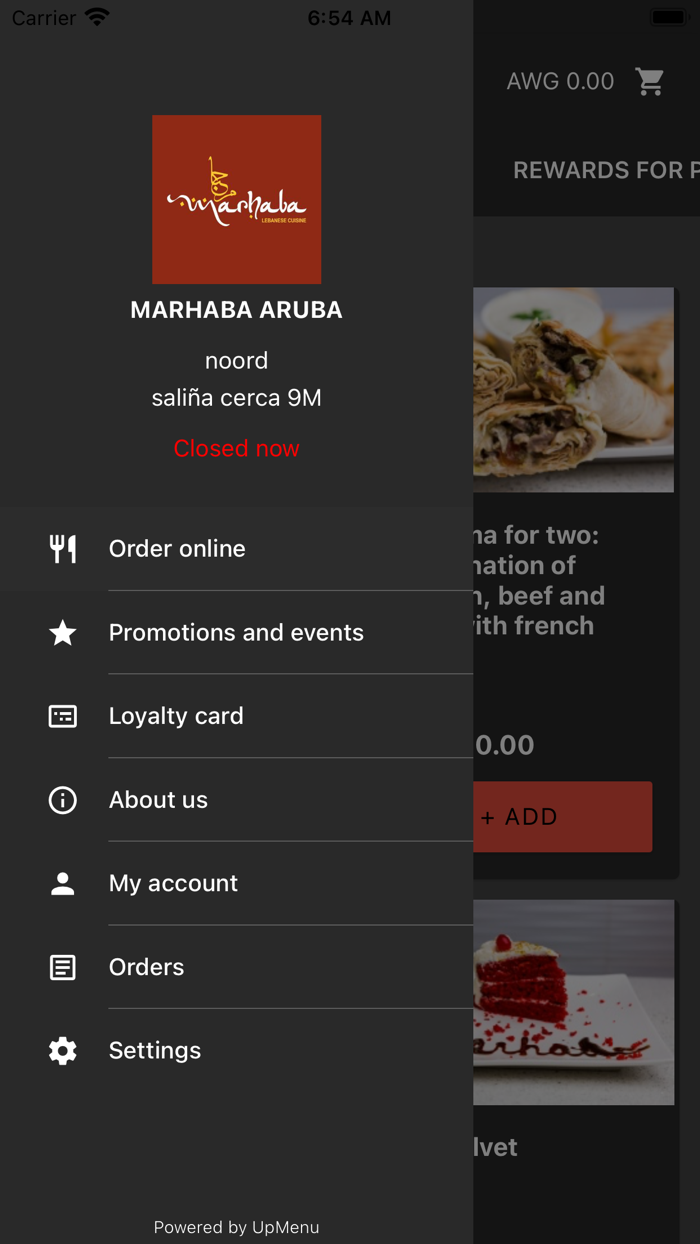This screenshot has width=700, height=1244.
Task: Add the shawarma for two item
Action: pyautogui.click(x=562, y=817)
